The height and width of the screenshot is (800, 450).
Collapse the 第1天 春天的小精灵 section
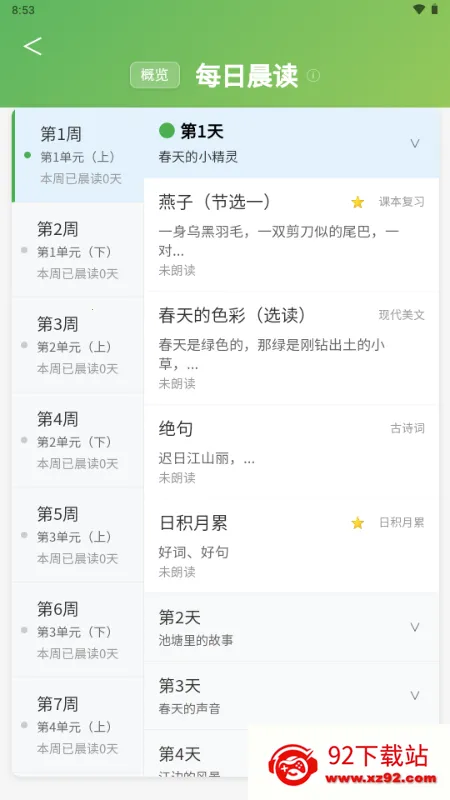(291, 143)
